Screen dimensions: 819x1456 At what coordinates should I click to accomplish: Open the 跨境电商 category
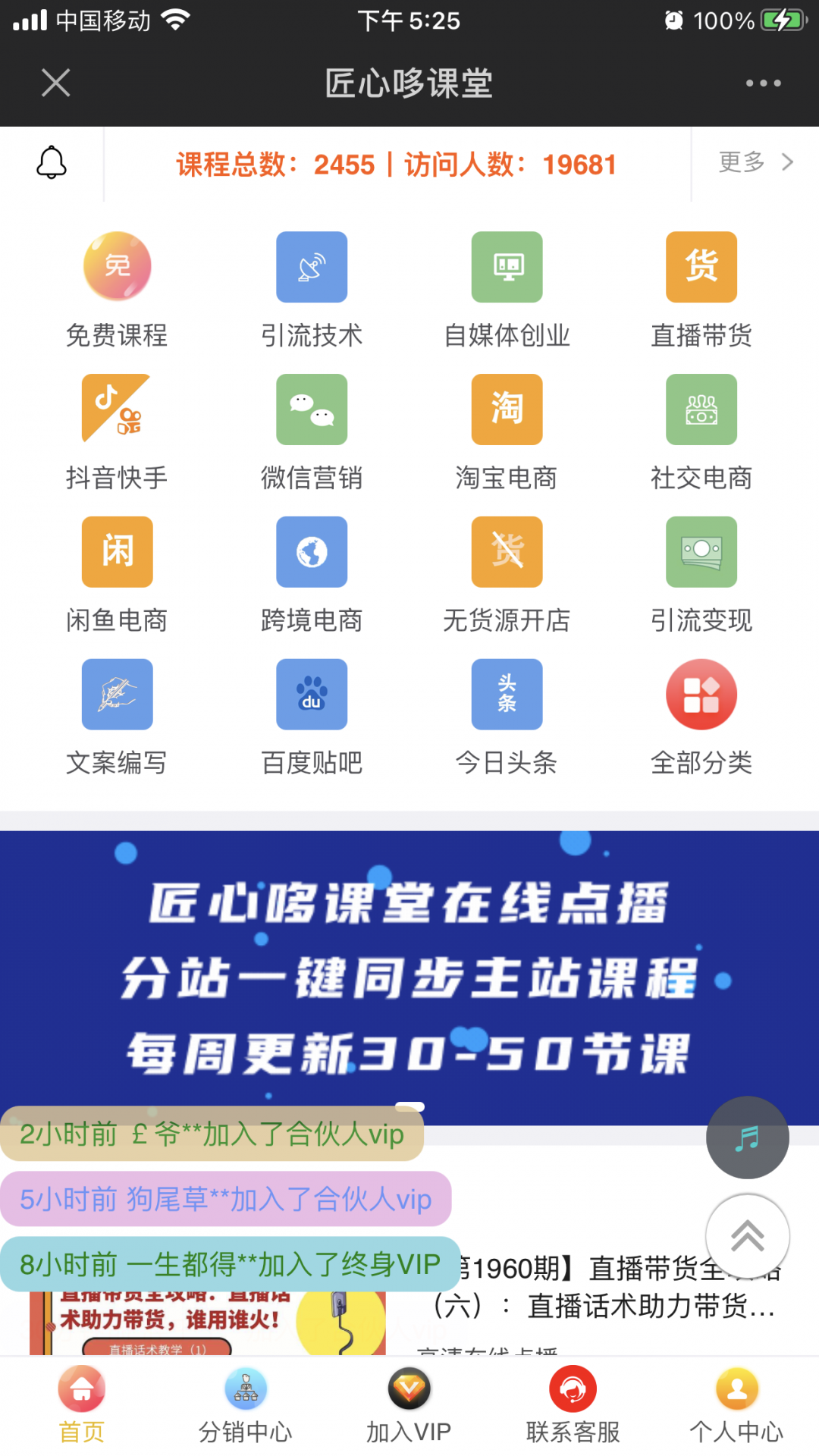click(x=312, y=575)
